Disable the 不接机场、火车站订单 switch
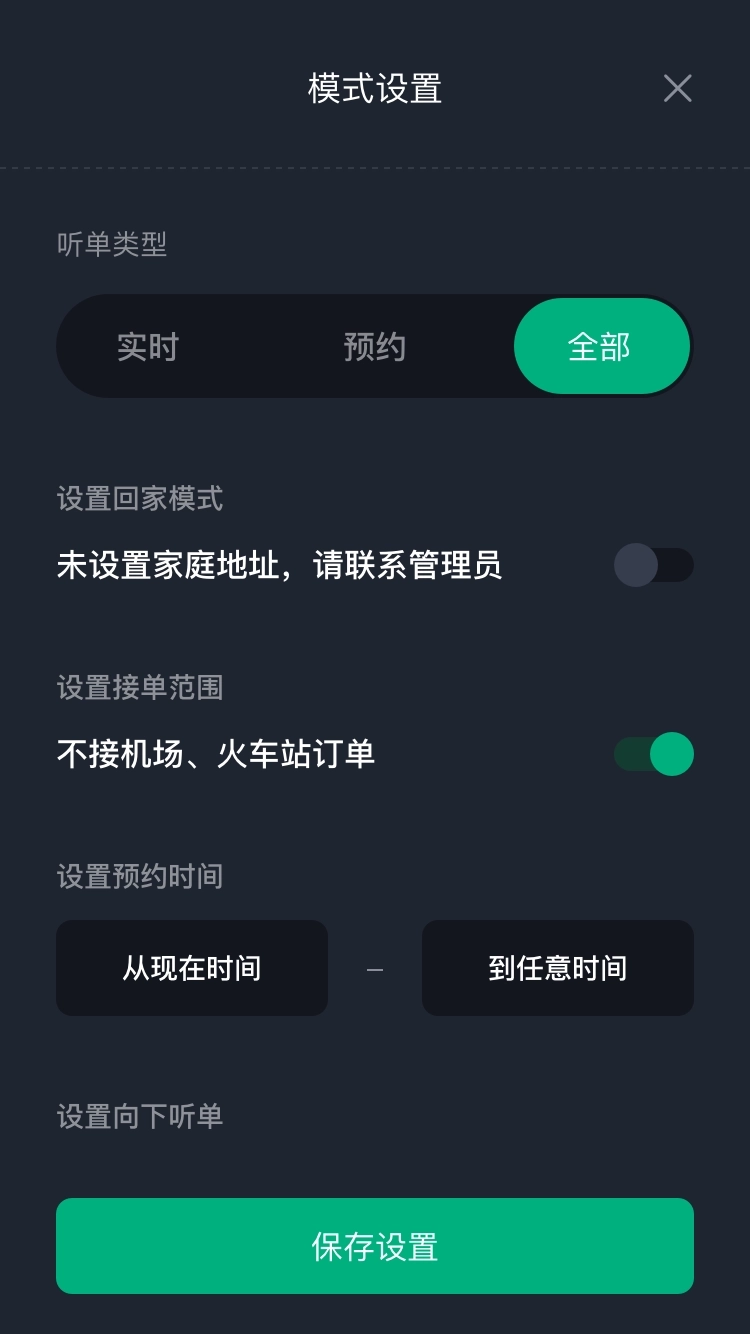This screenshot has height=1334, width=750. pyautogui.click(x=656, y=753)
